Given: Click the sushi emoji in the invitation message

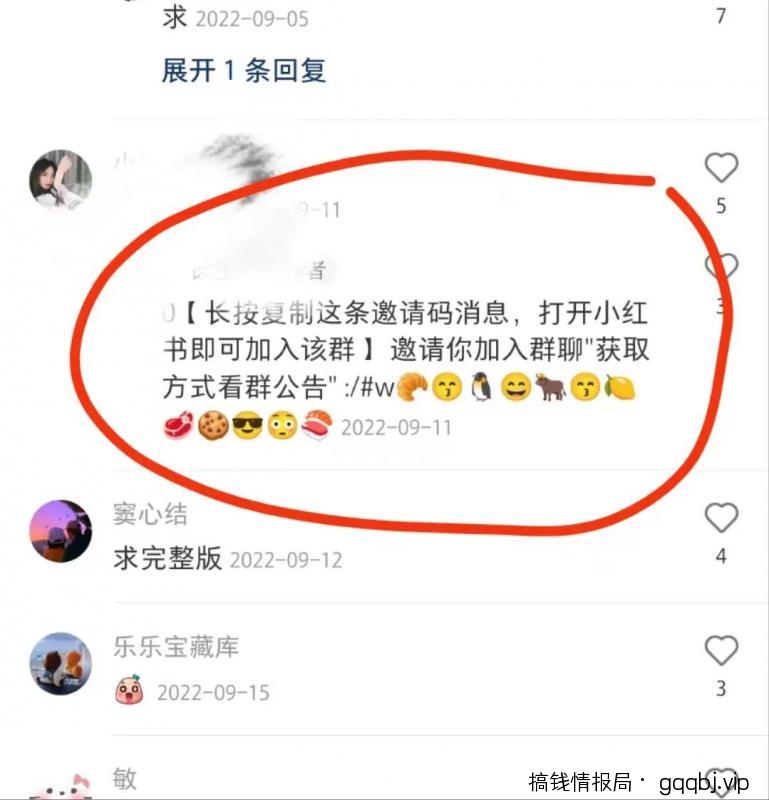Looking at the screenshot, I should click(316, 425).
